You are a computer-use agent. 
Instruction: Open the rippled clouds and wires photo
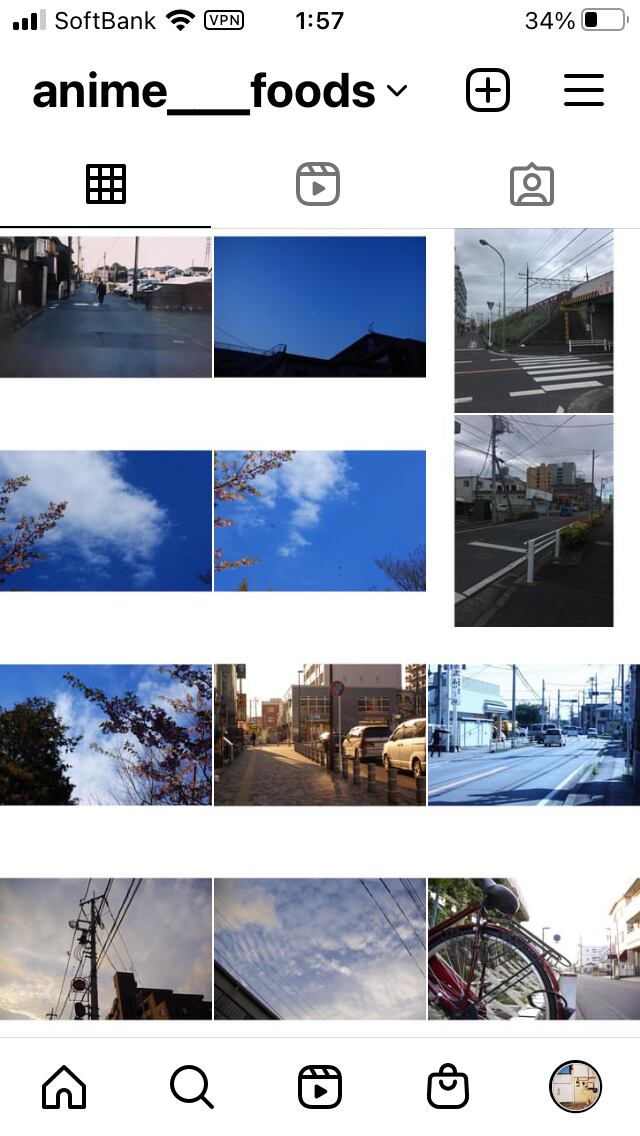(x=320, y=949)
